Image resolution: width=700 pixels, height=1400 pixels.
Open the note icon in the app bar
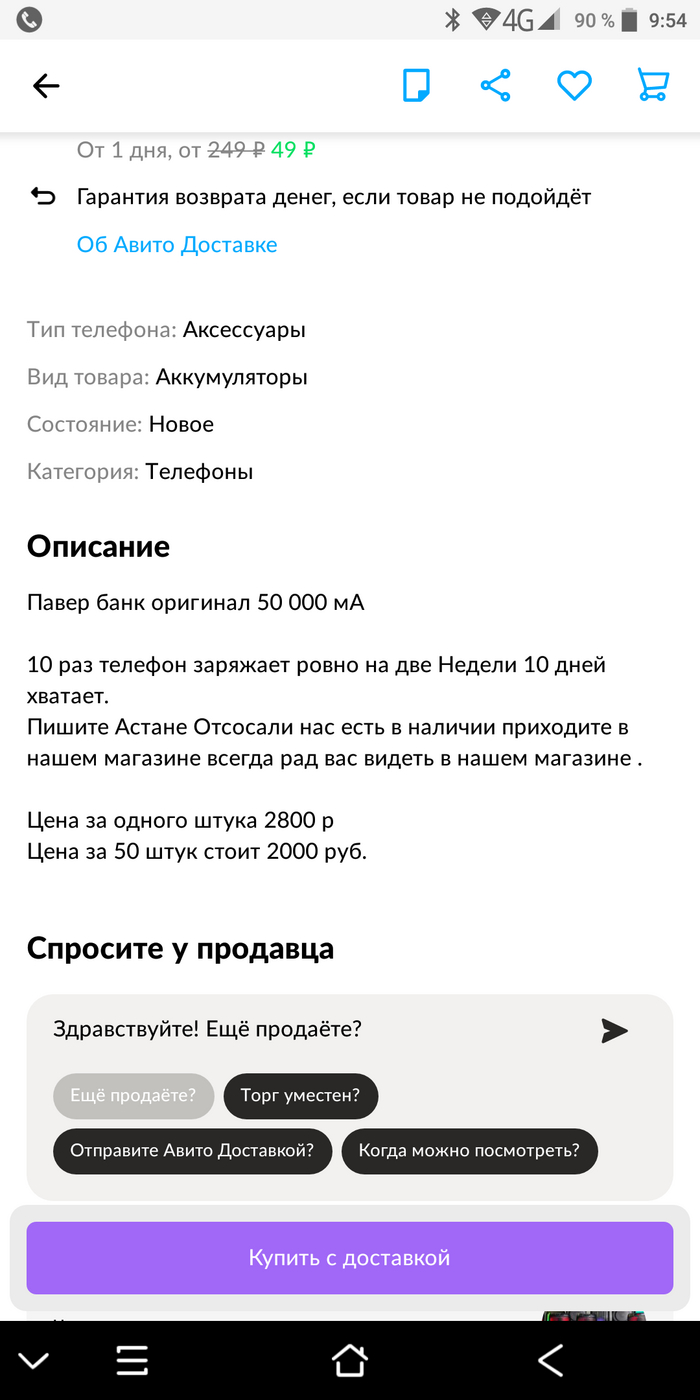tap(416, 86)
